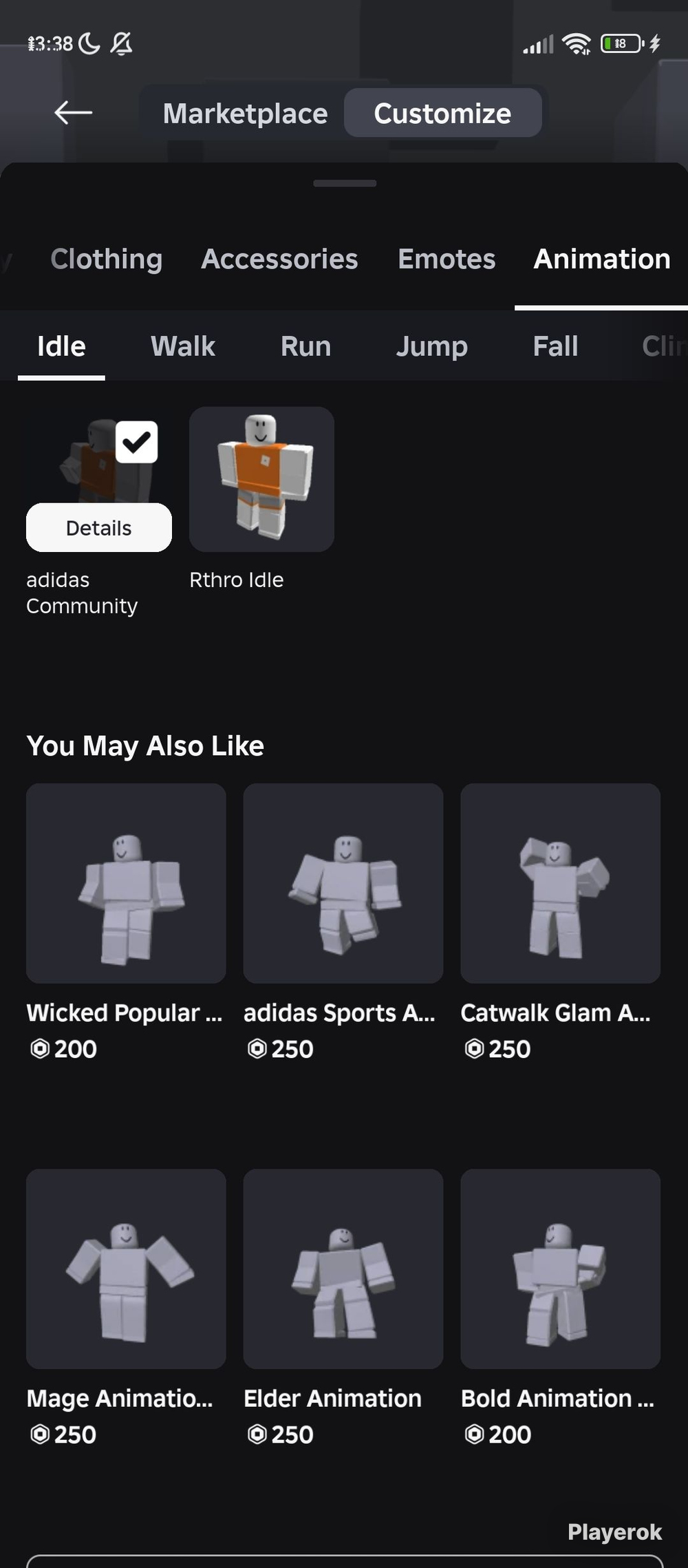The height and width of the screenshot is (1568, 688).
Task: Switch to the Jump animation subtab
Action: point(431,346)
